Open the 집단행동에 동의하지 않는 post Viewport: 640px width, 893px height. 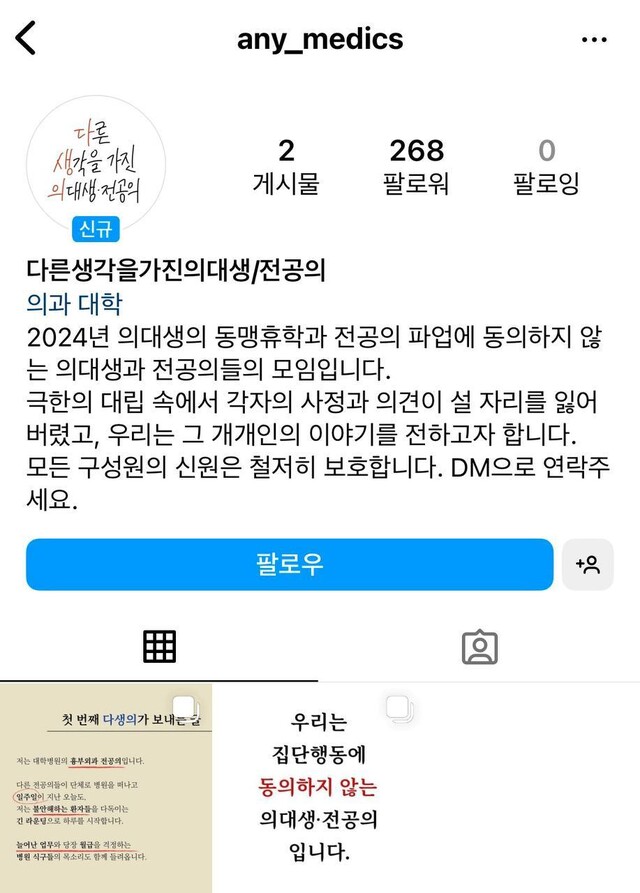coord(320,788)
